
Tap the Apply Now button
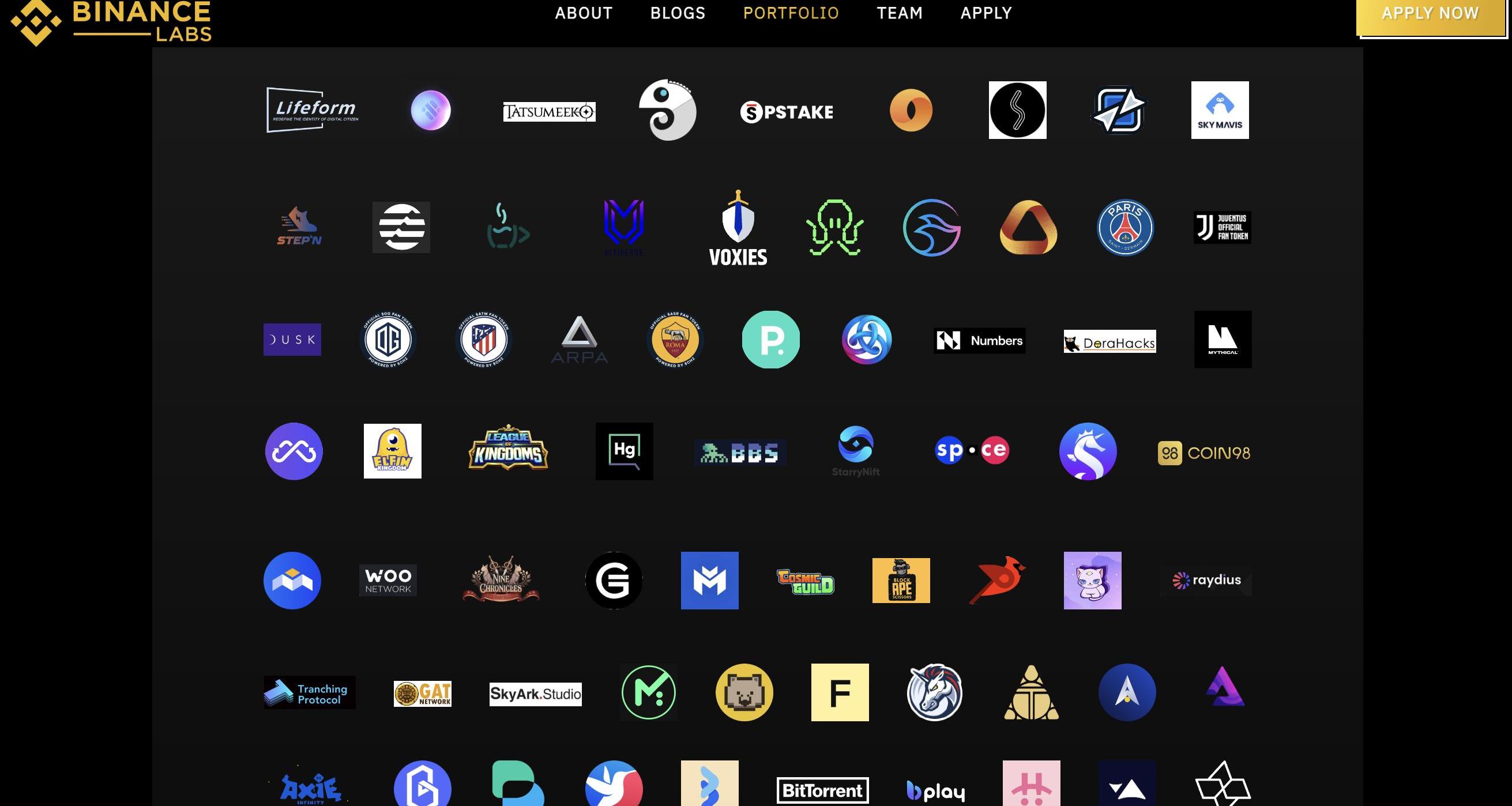pyautogui.click(x=1430, y=15)
